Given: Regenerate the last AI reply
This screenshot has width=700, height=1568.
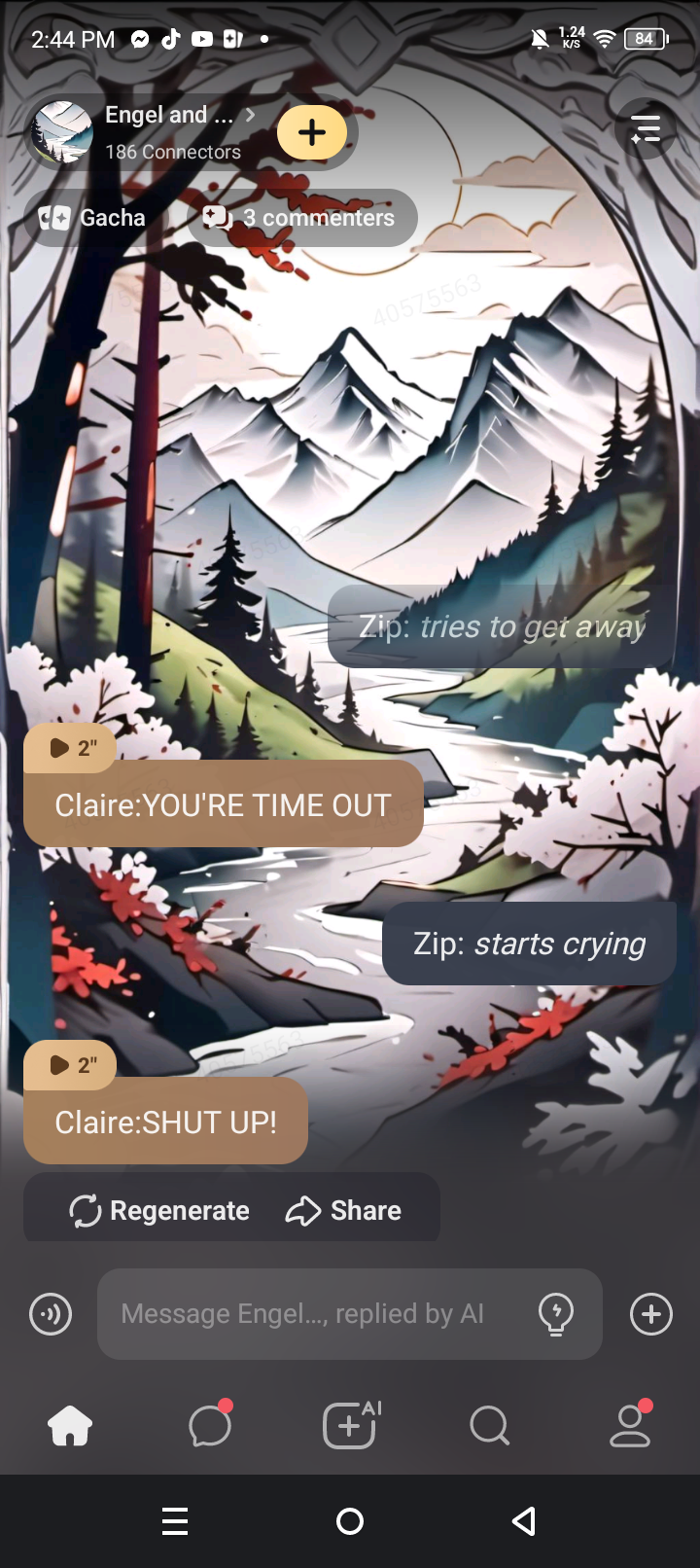Looking at the screenshot, I should (160, 1210).
